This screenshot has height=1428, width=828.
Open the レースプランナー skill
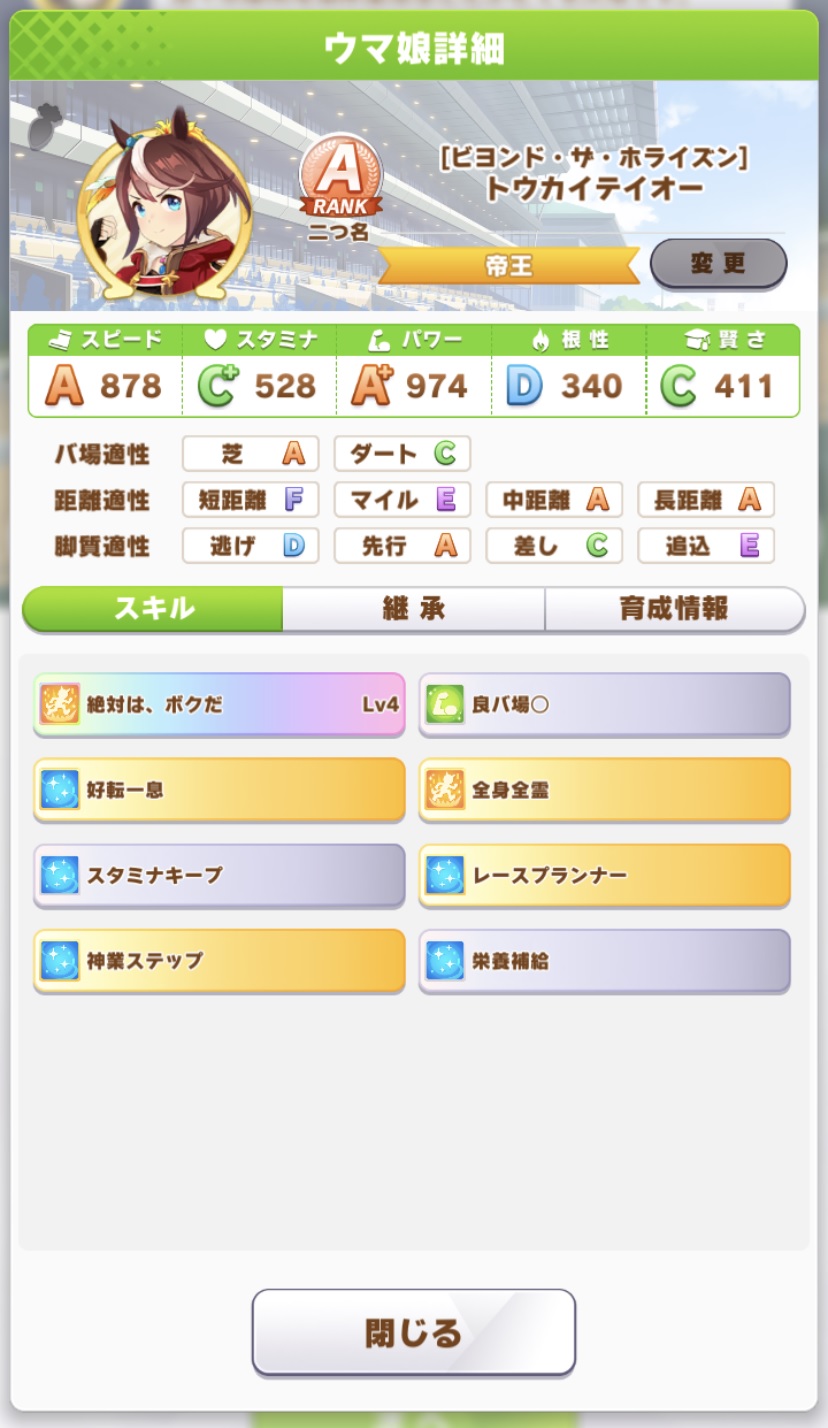(604, 876)
